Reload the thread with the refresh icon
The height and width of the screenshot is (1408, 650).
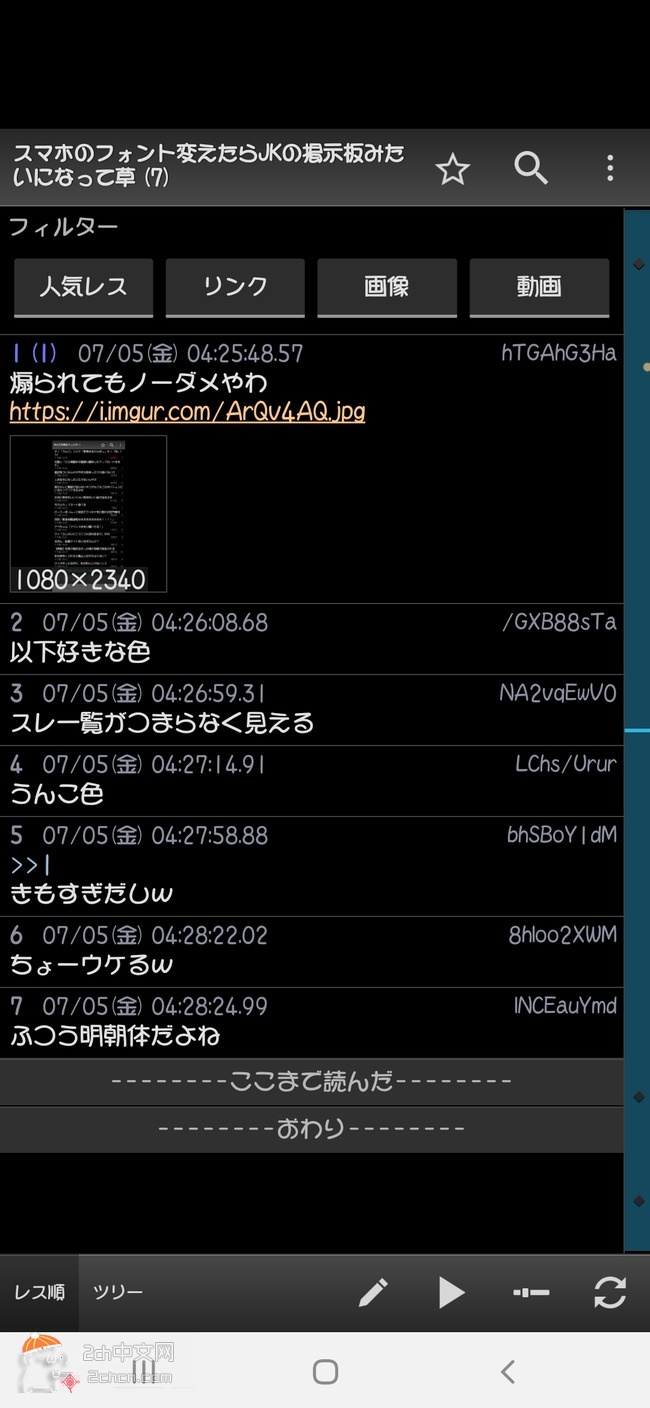click(610, 1293)
